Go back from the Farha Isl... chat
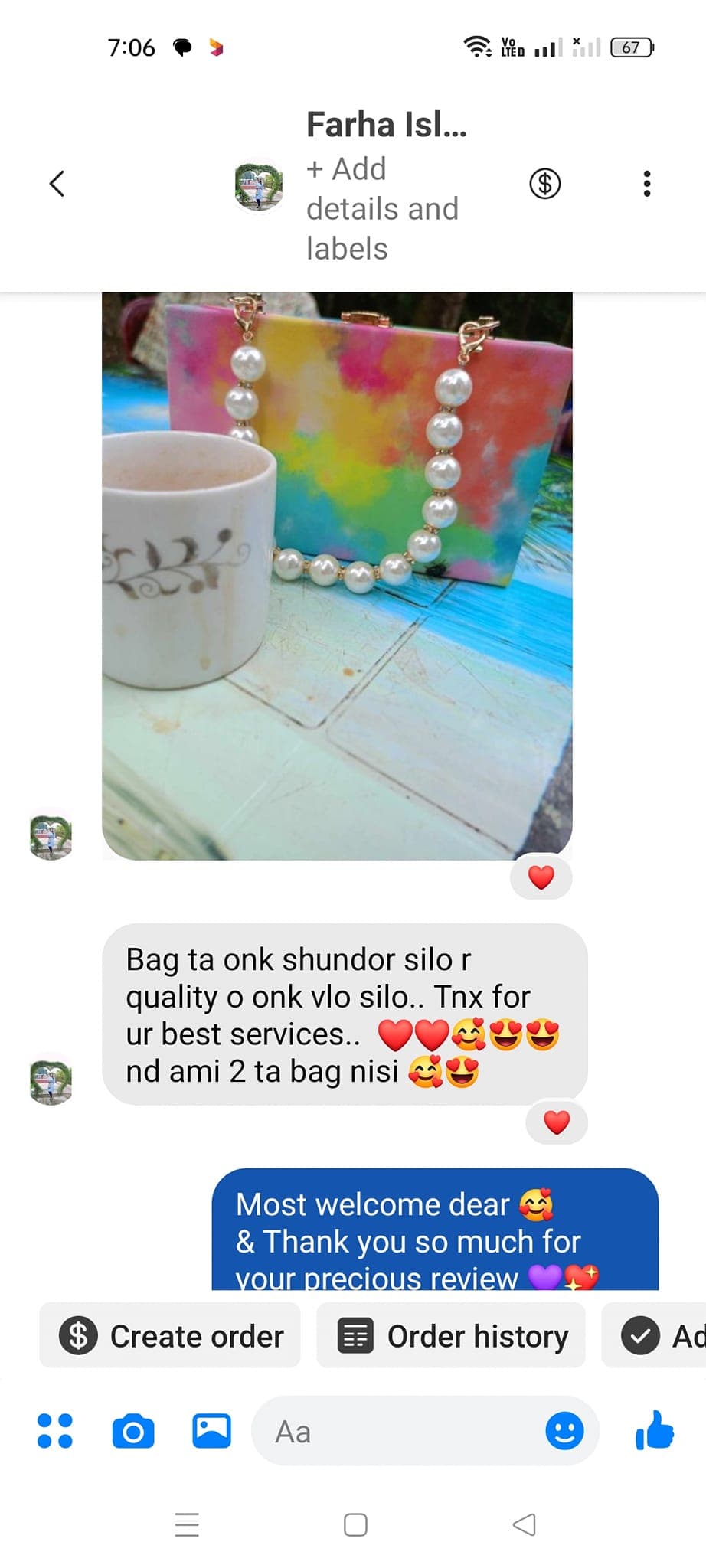This screenshot has width=706, height=1568. click(x=57, y=184)
